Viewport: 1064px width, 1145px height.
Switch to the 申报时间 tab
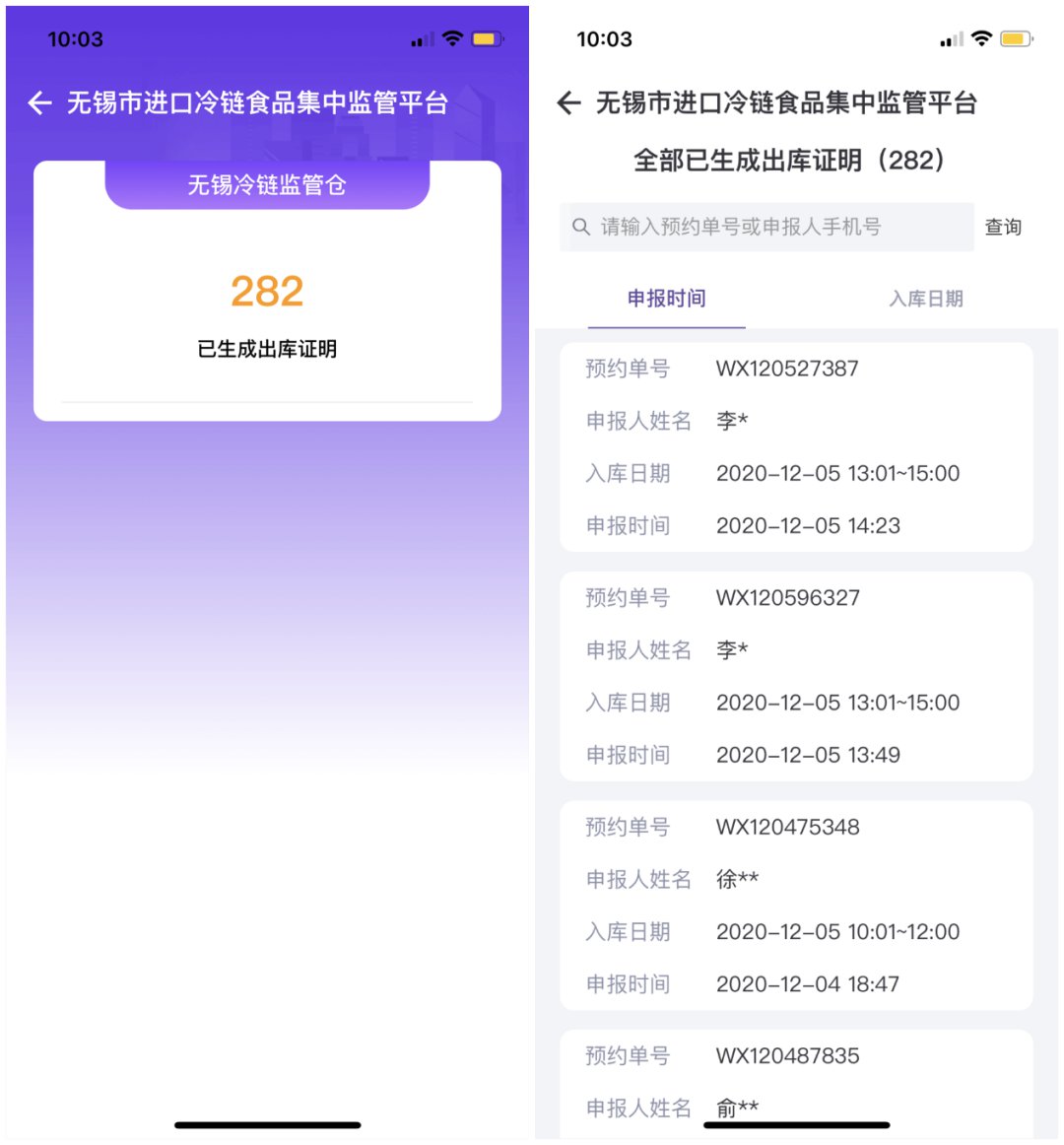click(x=666, y=299)
